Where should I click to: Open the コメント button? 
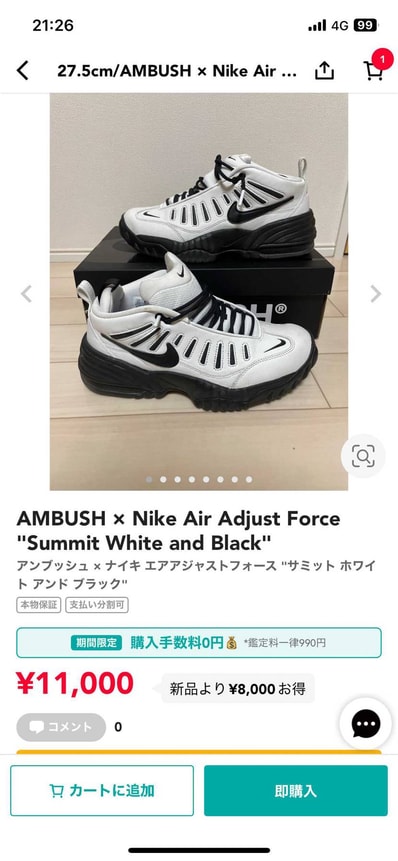61,727
